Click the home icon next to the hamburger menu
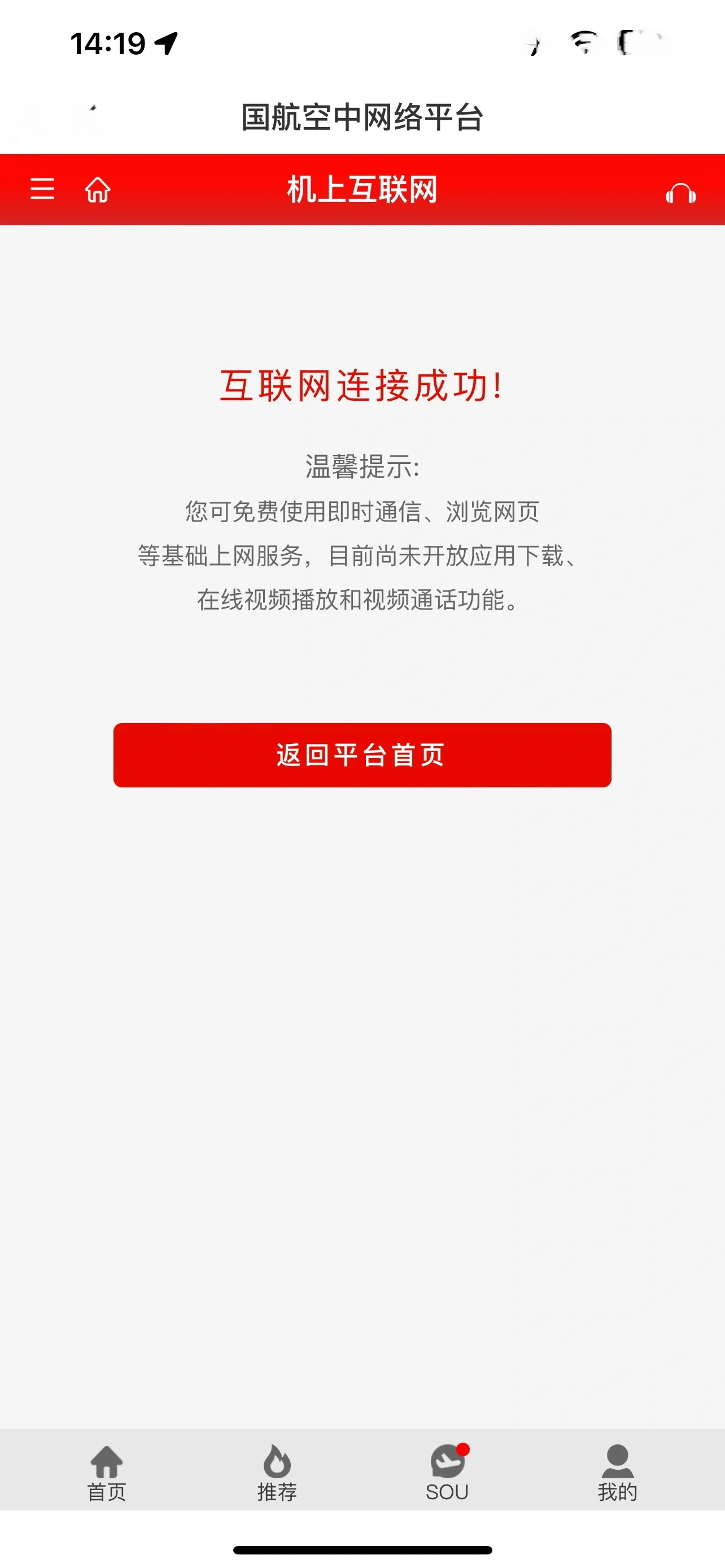 click(x=96, y=190)
